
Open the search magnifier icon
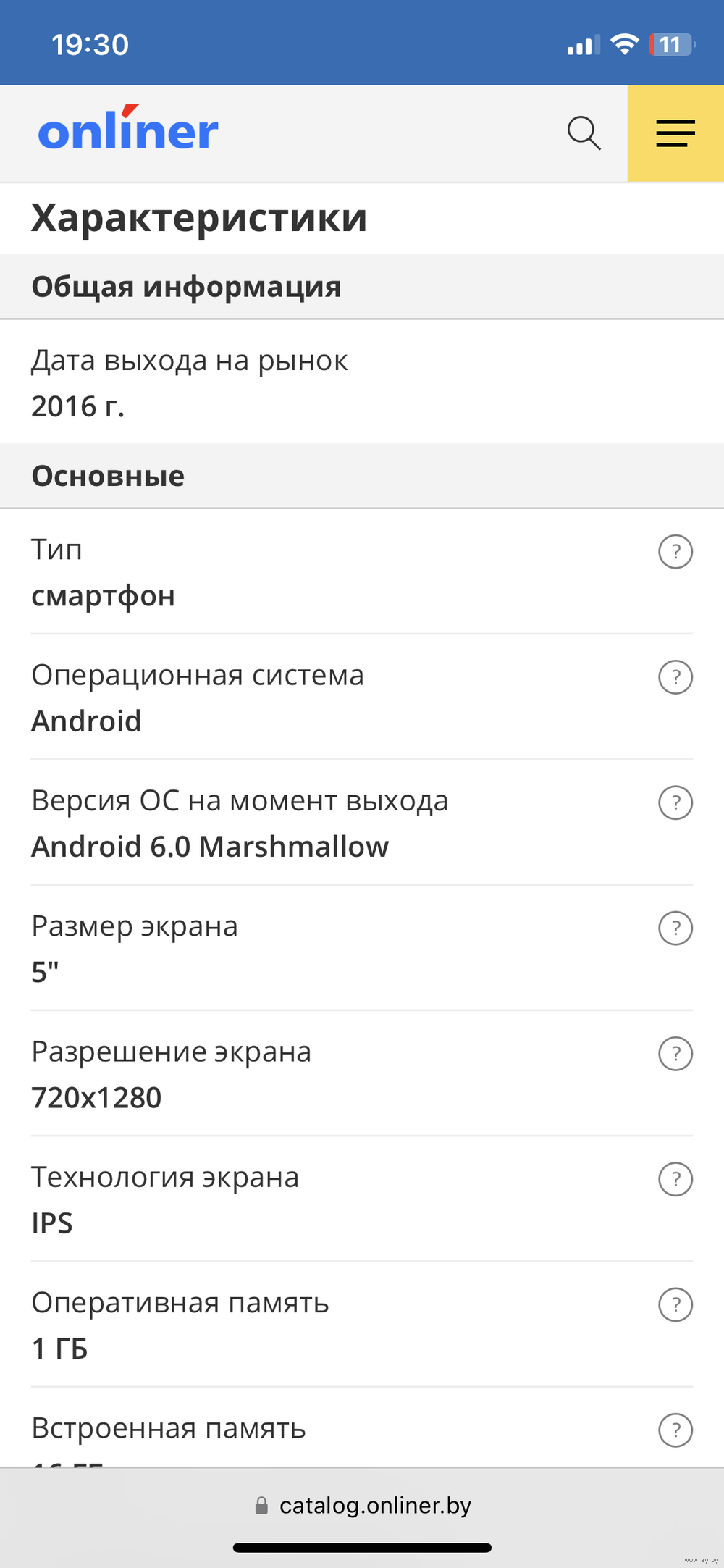[x=584, y=133]
